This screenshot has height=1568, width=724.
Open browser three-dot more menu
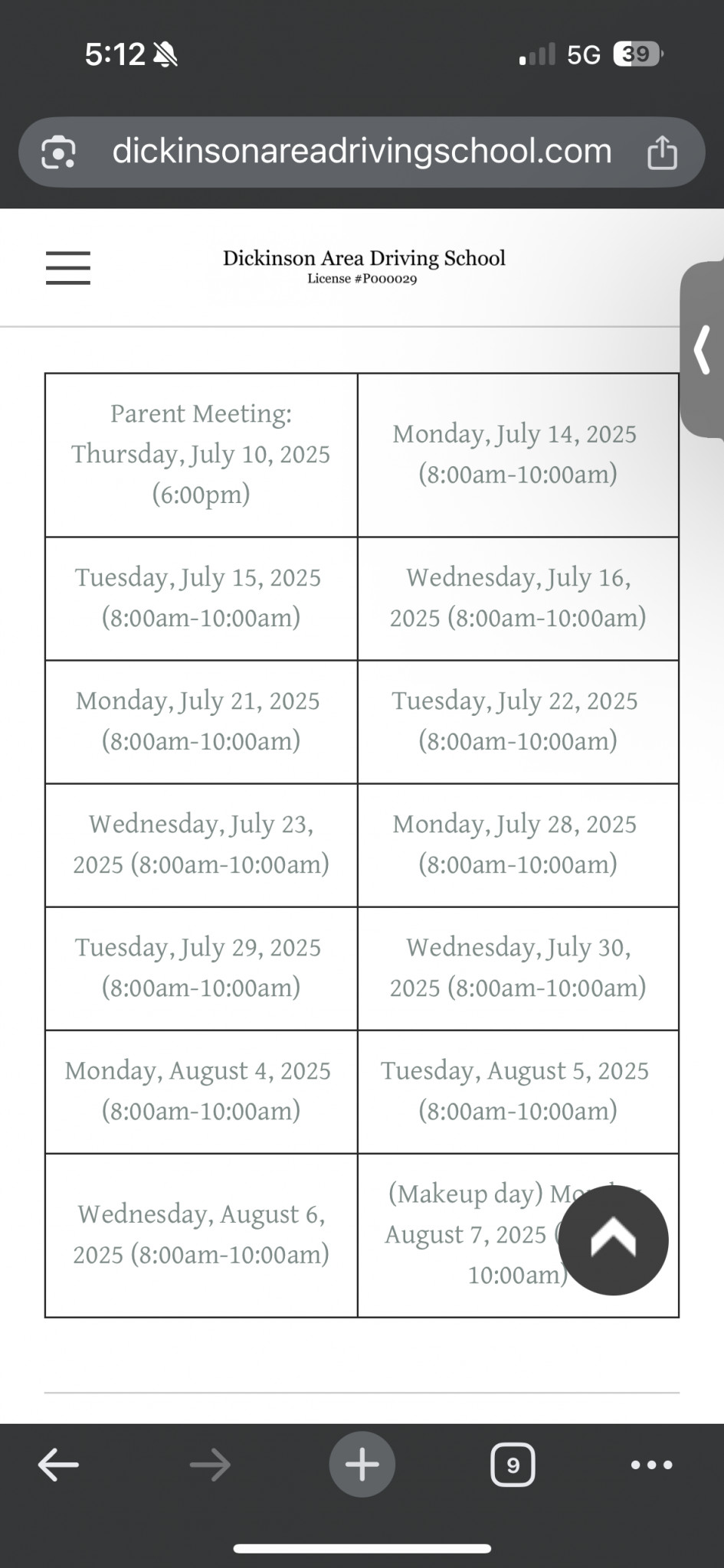[651, 1465]
